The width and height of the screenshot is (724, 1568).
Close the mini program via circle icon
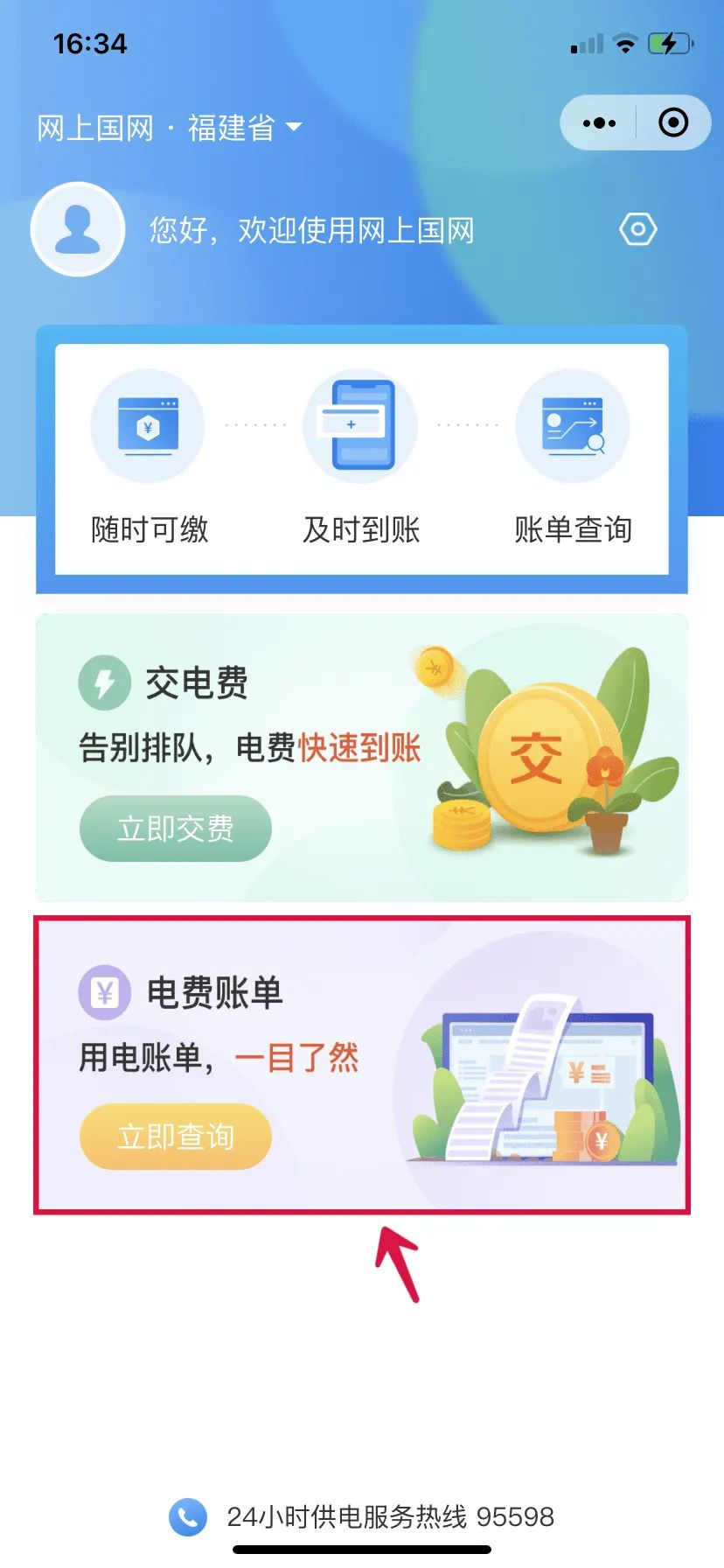[x=672, y=122]
